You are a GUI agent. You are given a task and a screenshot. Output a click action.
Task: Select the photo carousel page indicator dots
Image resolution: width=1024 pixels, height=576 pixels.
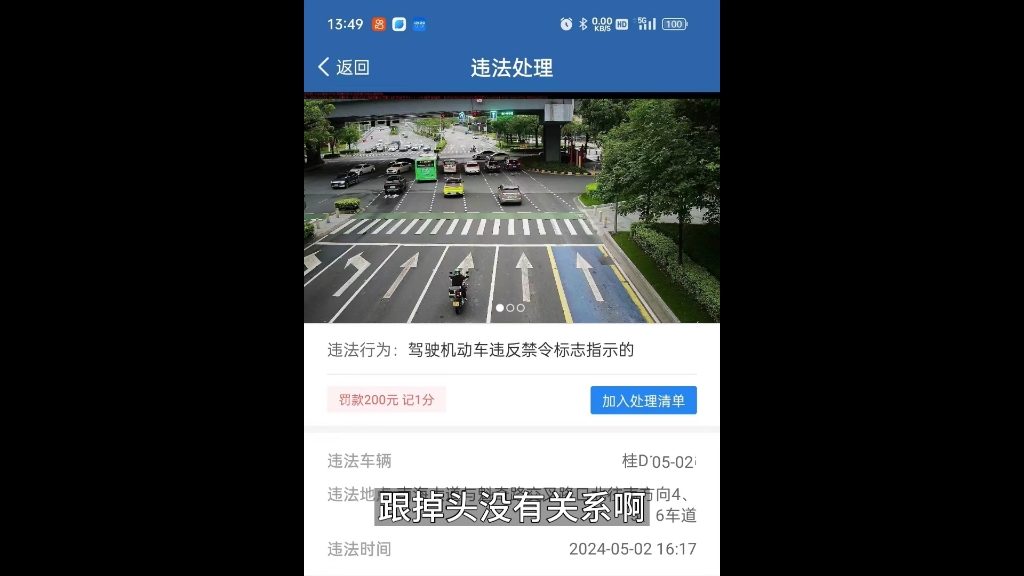(x=510, y=308)
